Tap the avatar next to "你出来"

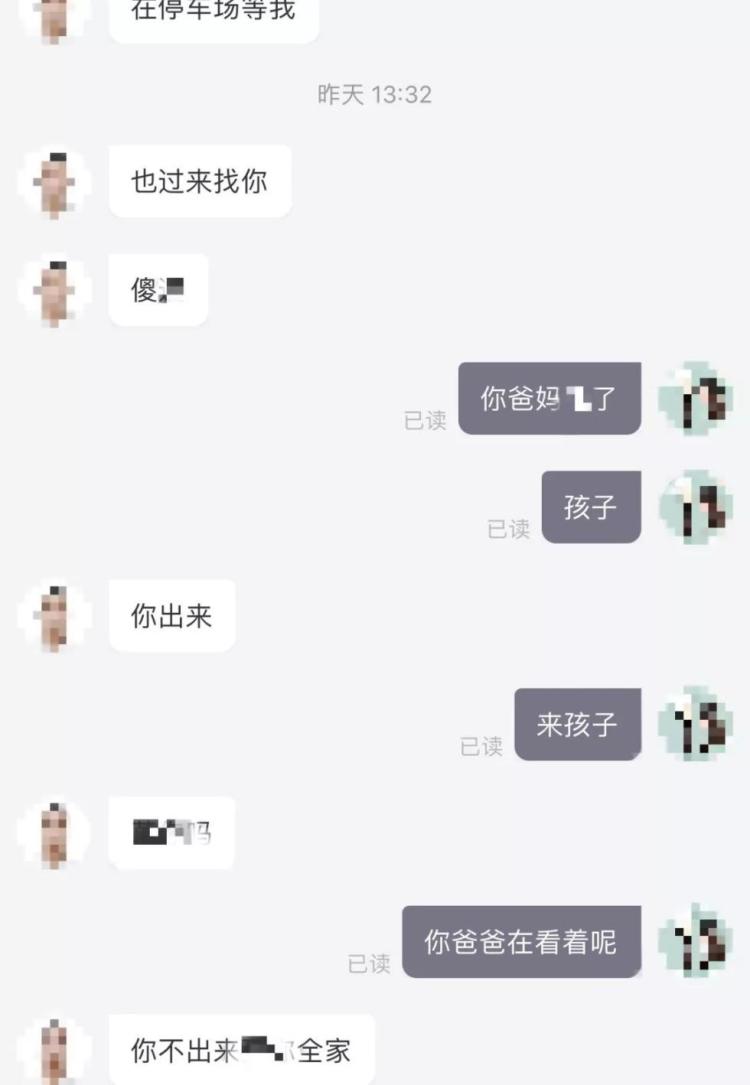tap(55, 616)
